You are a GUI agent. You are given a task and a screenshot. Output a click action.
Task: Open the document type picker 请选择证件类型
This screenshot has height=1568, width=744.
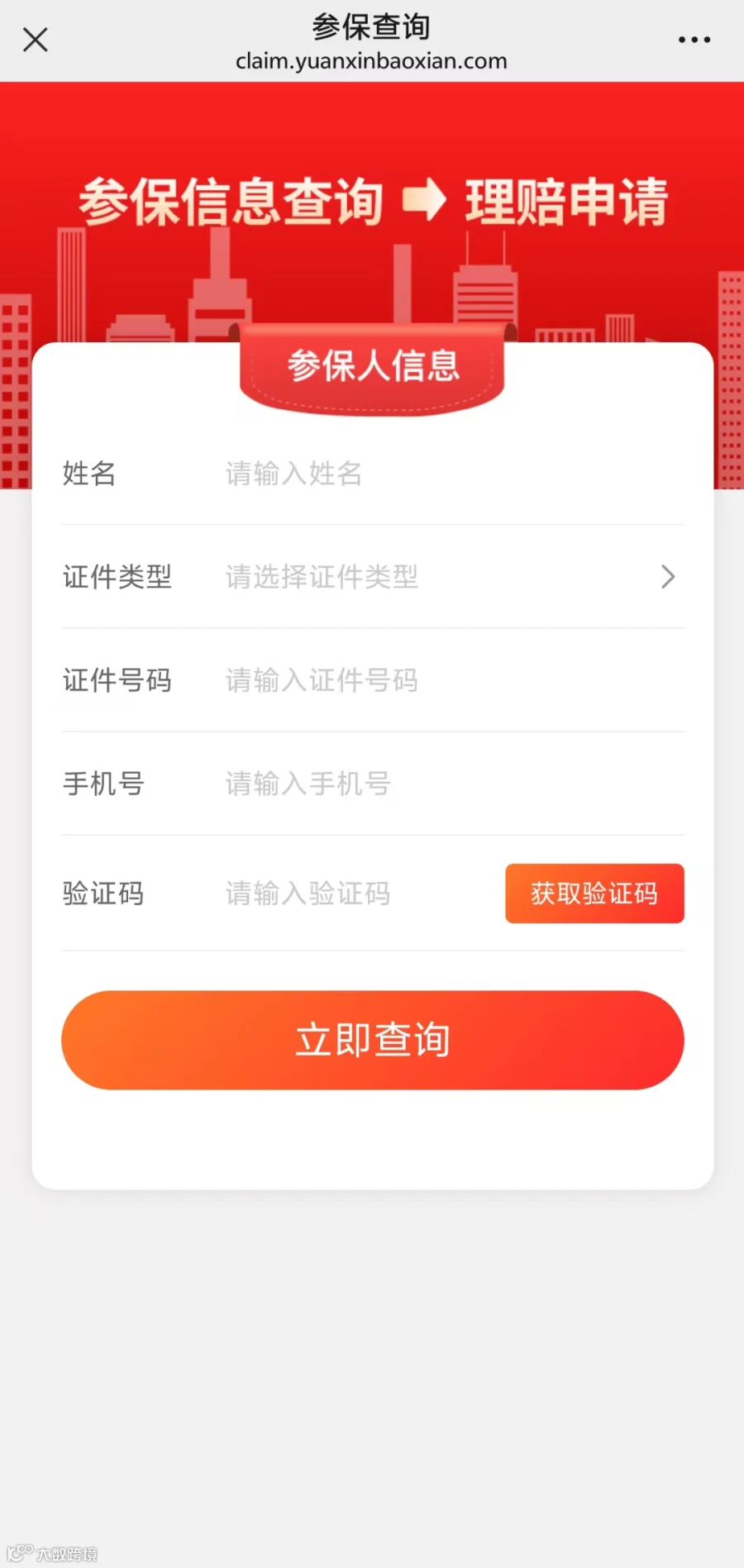(321, 577)
